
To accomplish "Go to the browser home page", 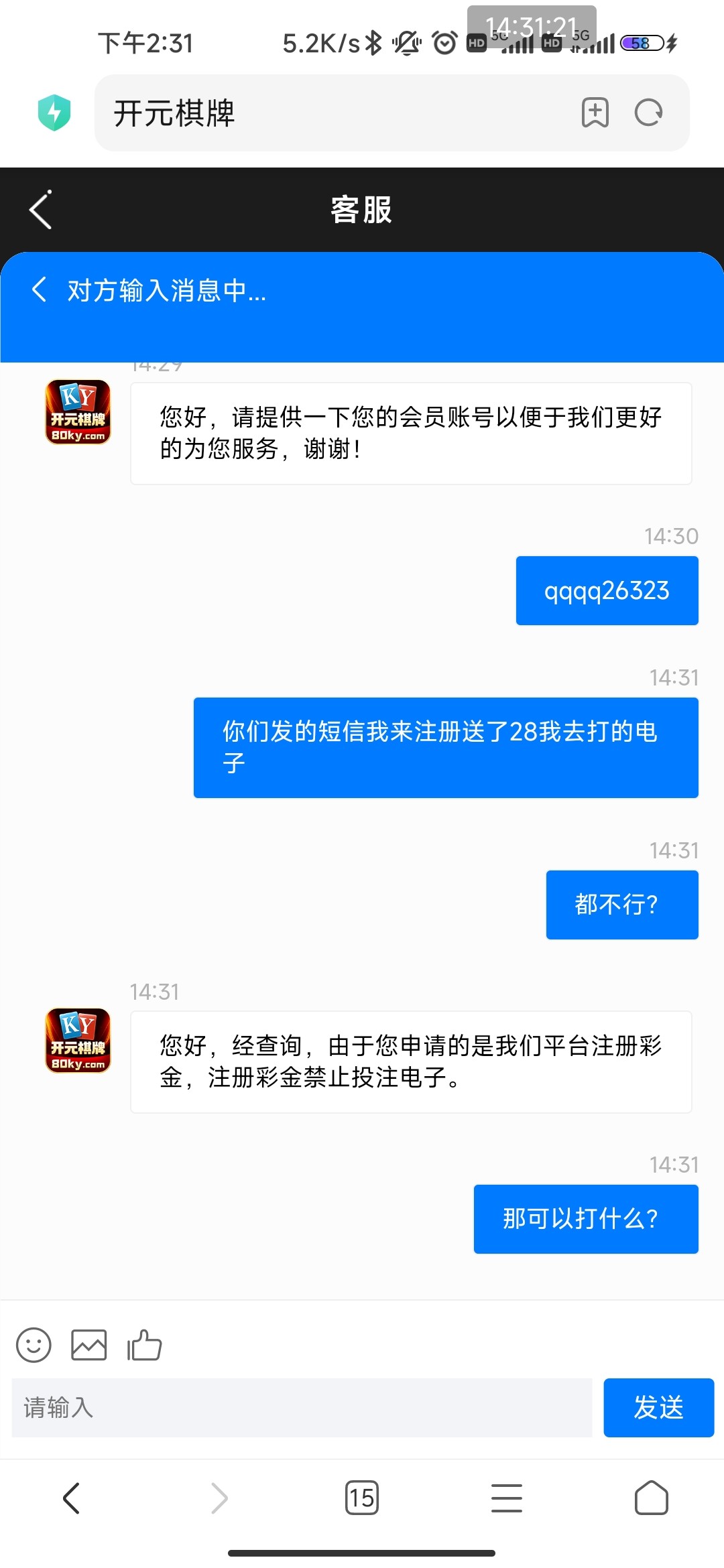I will pyautogui.click(x=651, y=1498).
